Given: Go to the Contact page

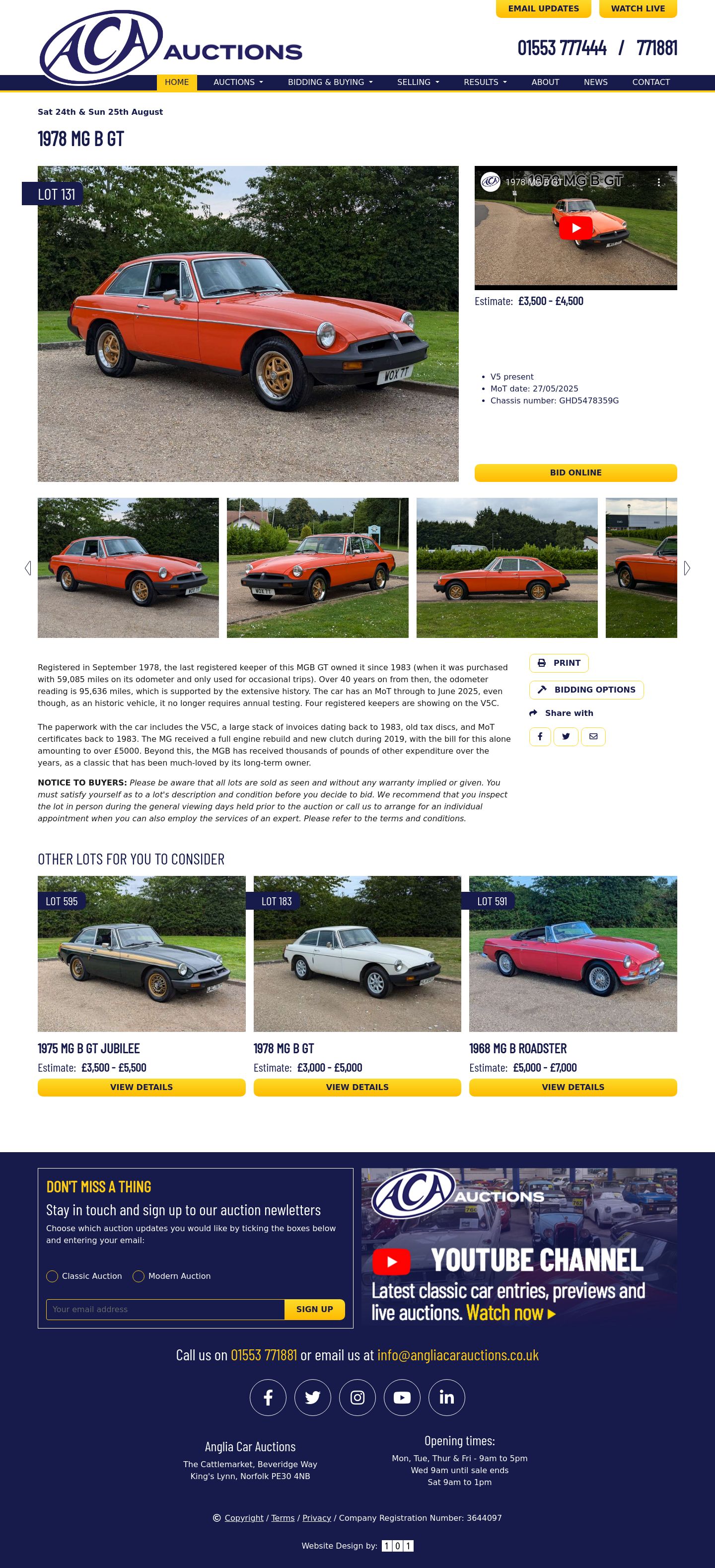Looking at the screenshot, I should point(650,82).
